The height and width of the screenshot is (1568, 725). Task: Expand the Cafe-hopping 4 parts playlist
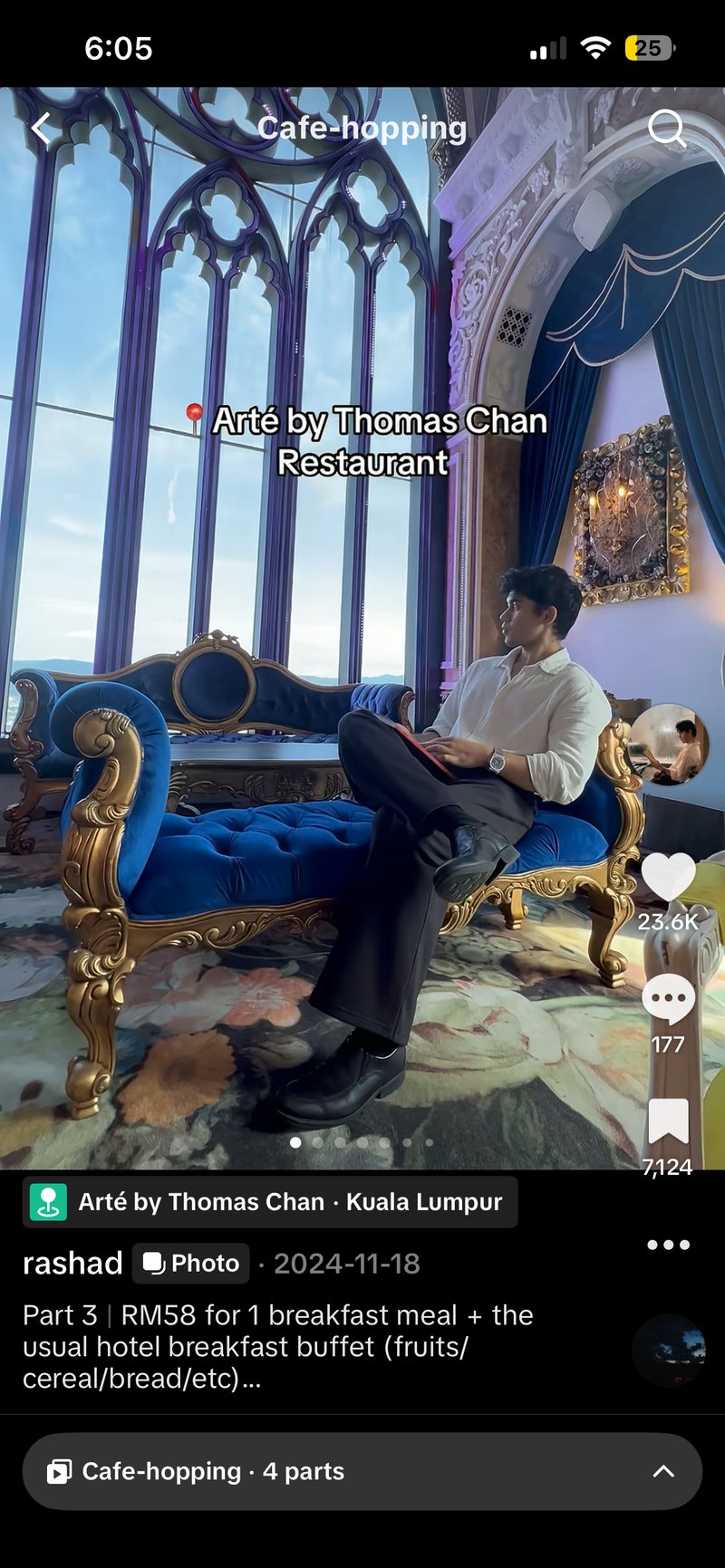[x=362, y=1471]
